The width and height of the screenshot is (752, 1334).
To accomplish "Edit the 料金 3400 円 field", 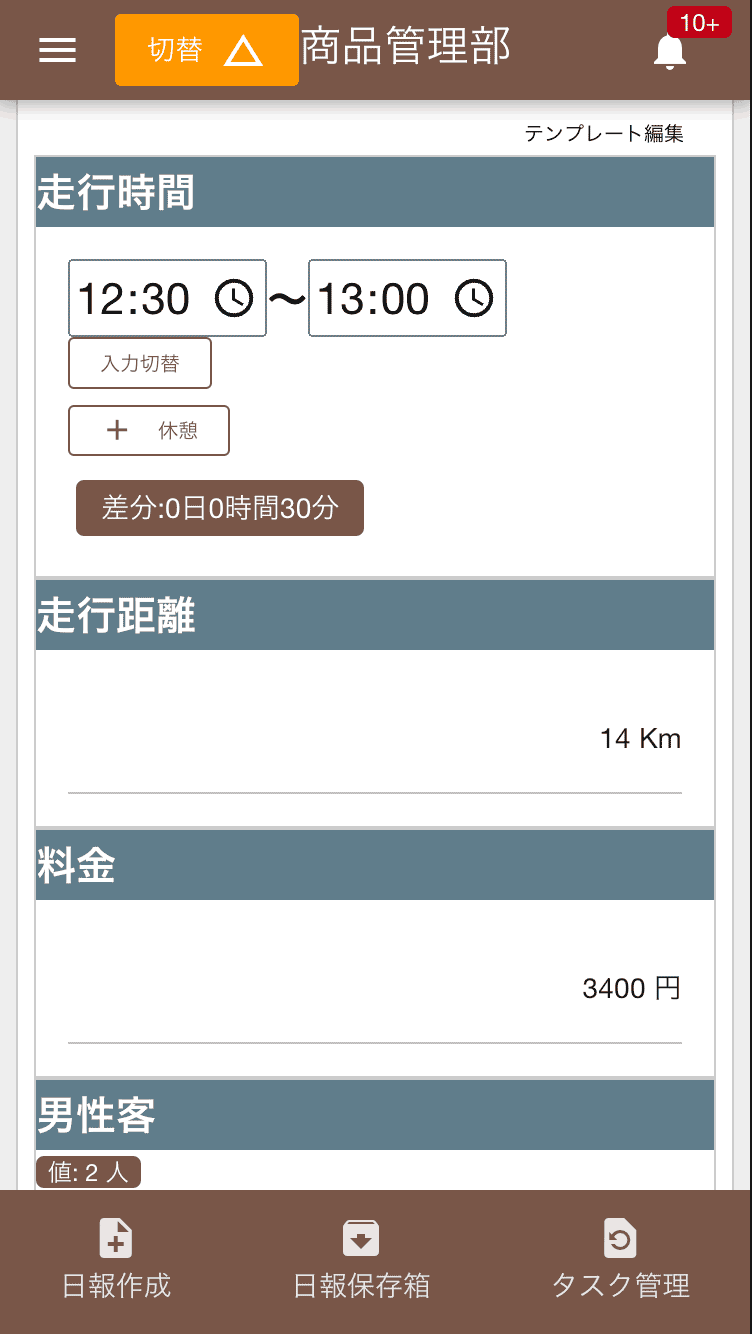I will [x=375, y=990].
